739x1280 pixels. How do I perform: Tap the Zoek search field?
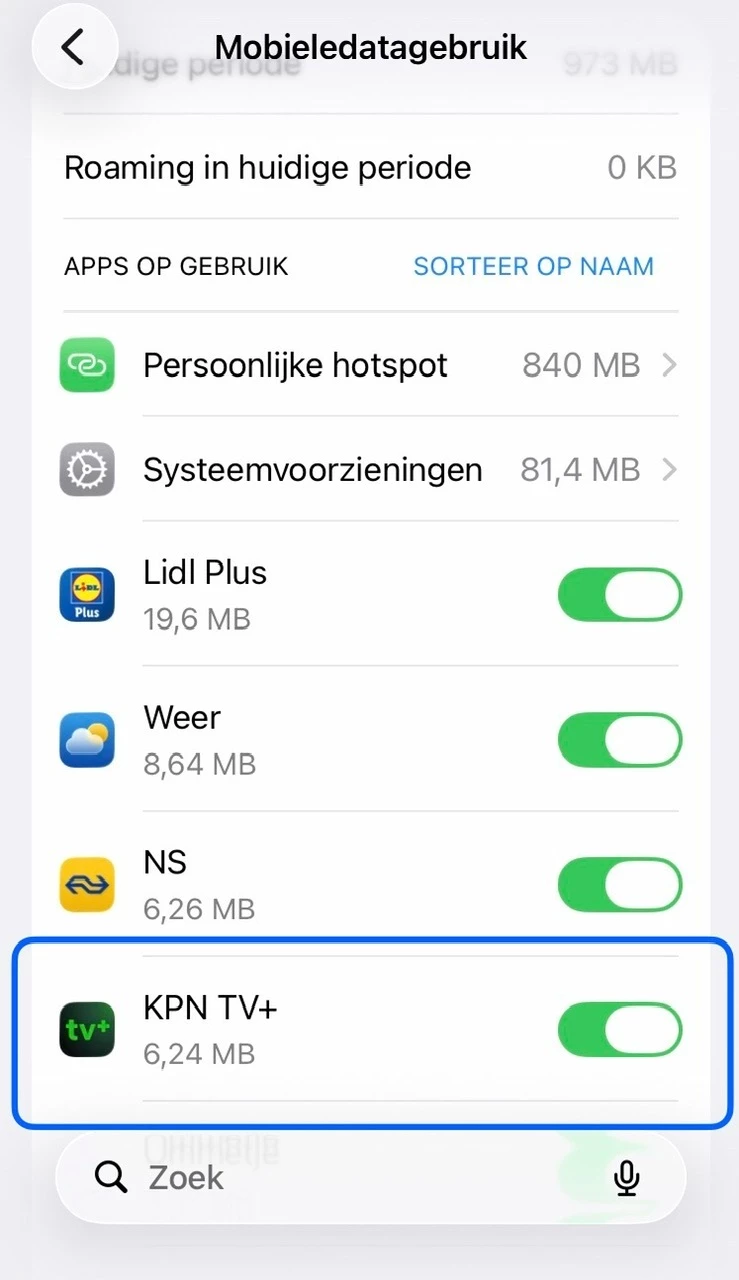pyautogui.click(x=340, y=1177)
